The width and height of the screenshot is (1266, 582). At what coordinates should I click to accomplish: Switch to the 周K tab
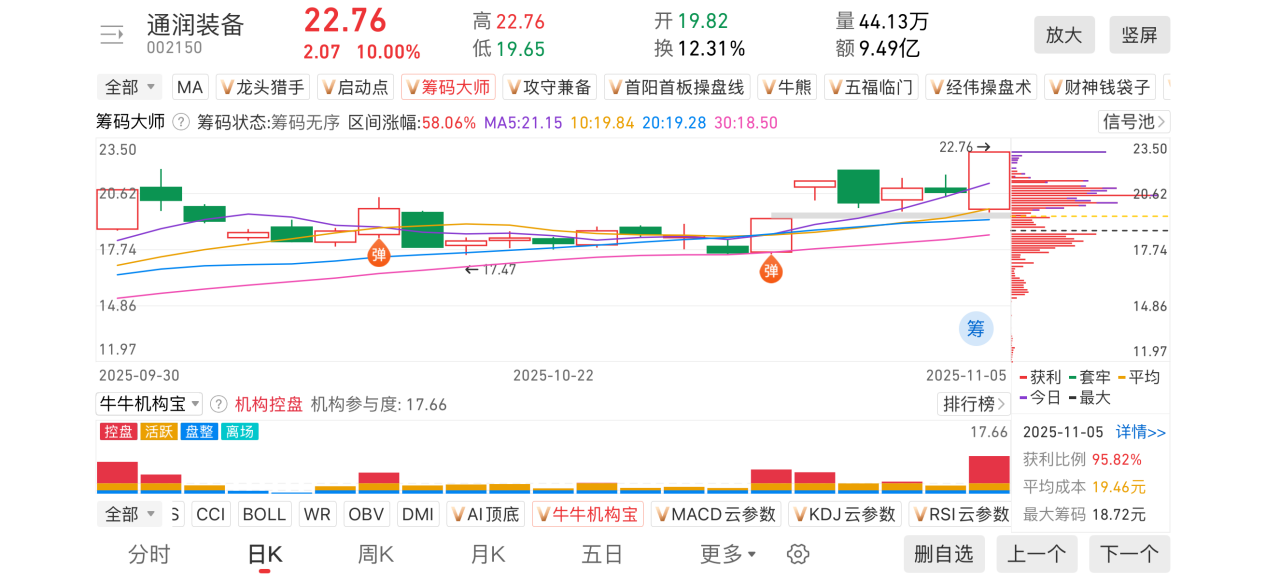376,554
